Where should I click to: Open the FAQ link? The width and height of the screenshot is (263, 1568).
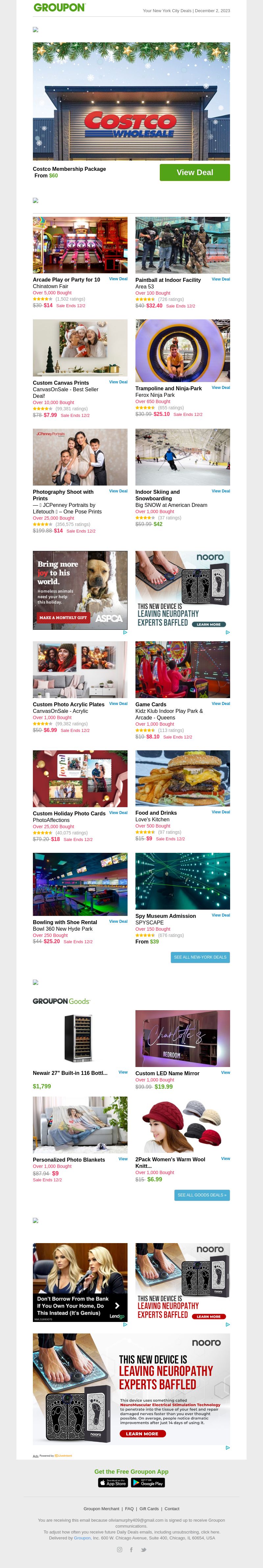(x=129, y=1508)
